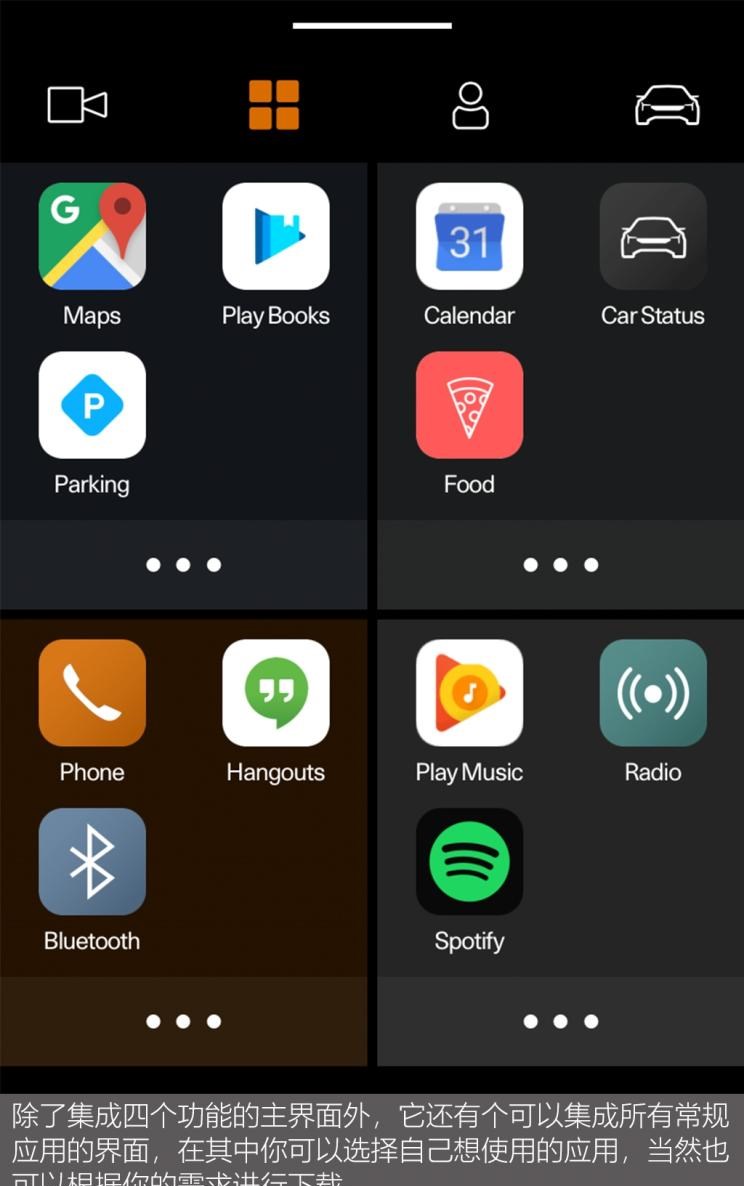The image size is (744, 1186).
Task: Show more apps below Food
Action: tap(560, 565)
